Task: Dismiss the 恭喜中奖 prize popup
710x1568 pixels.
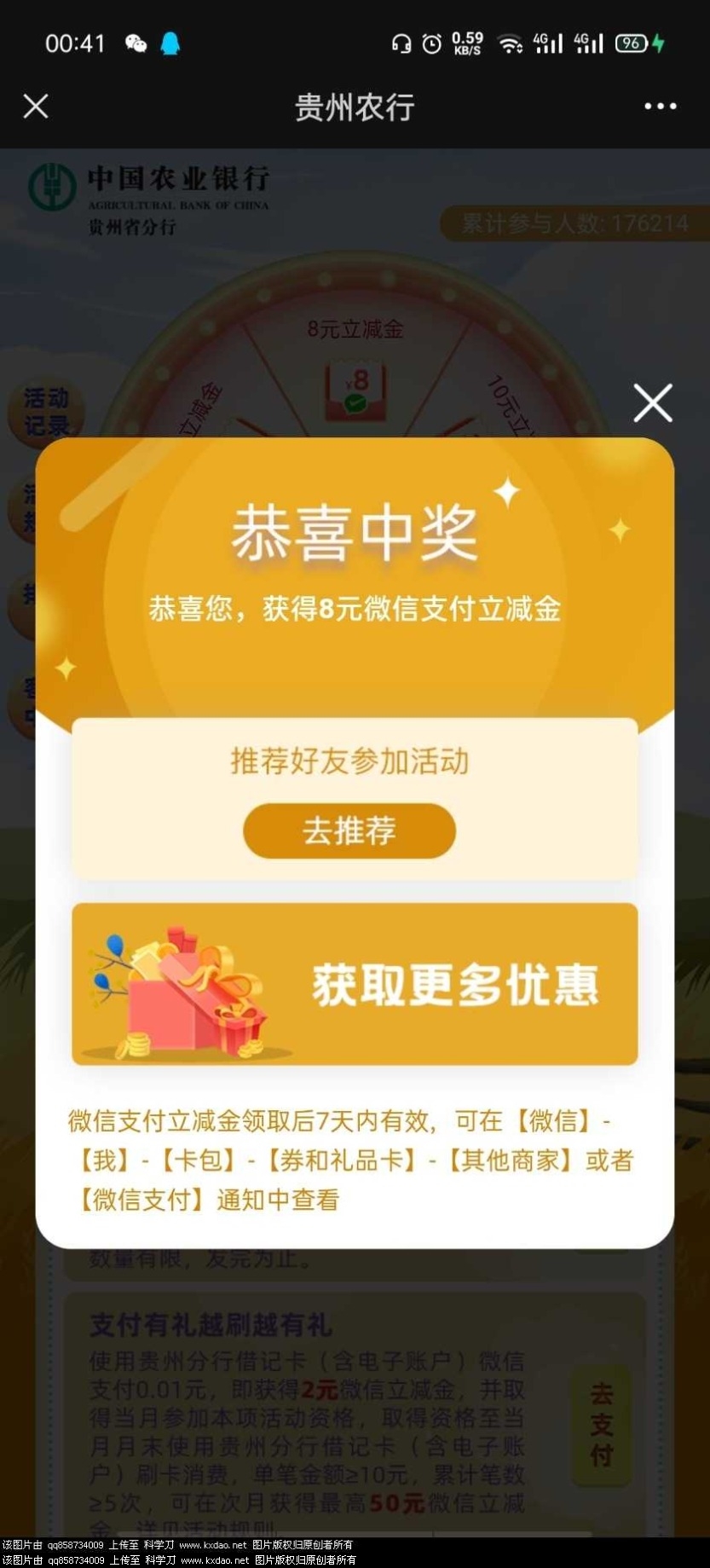Action: tap(653, 402)
